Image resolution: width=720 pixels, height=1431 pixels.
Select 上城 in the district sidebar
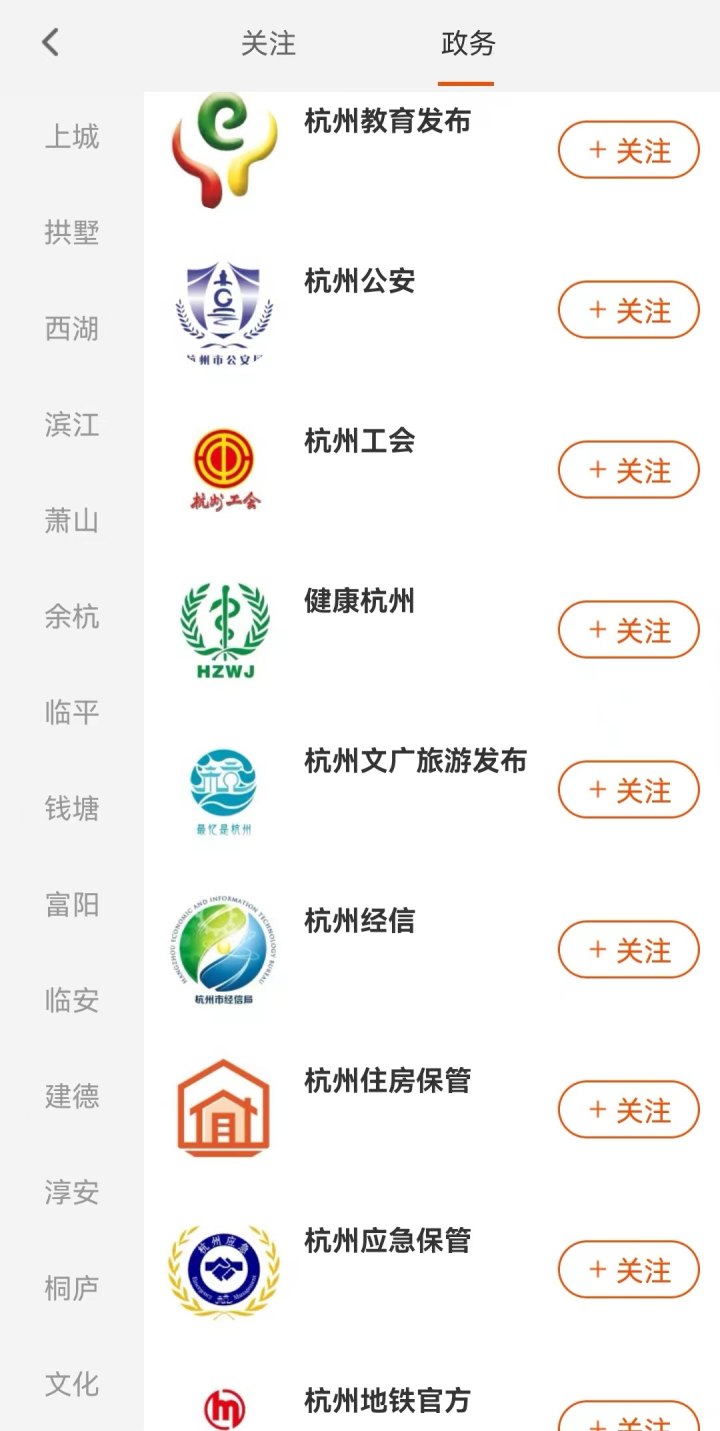point(72,137)
